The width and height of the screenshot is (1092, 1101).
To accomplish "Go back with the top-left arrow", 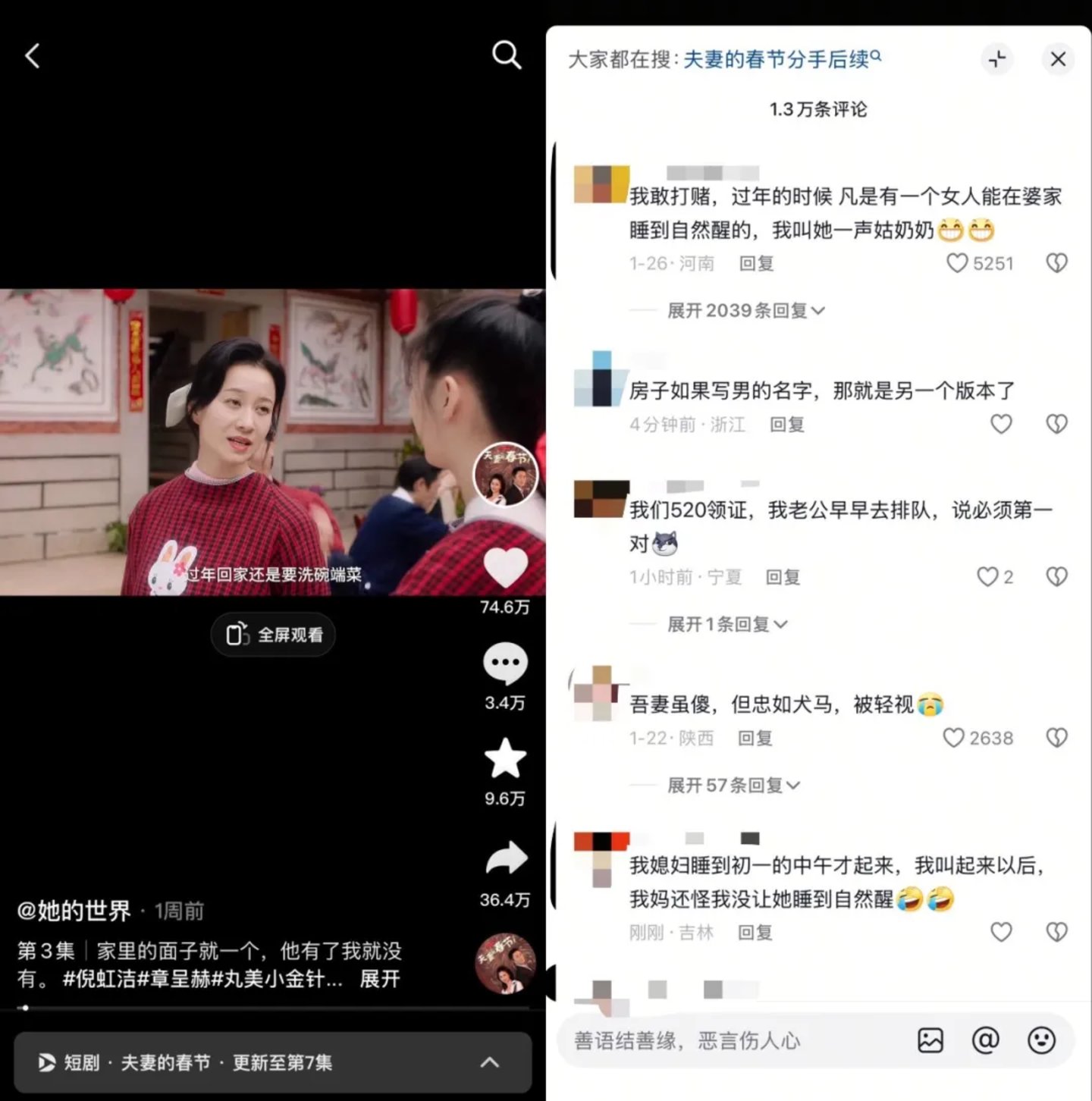I will [33, 56].
